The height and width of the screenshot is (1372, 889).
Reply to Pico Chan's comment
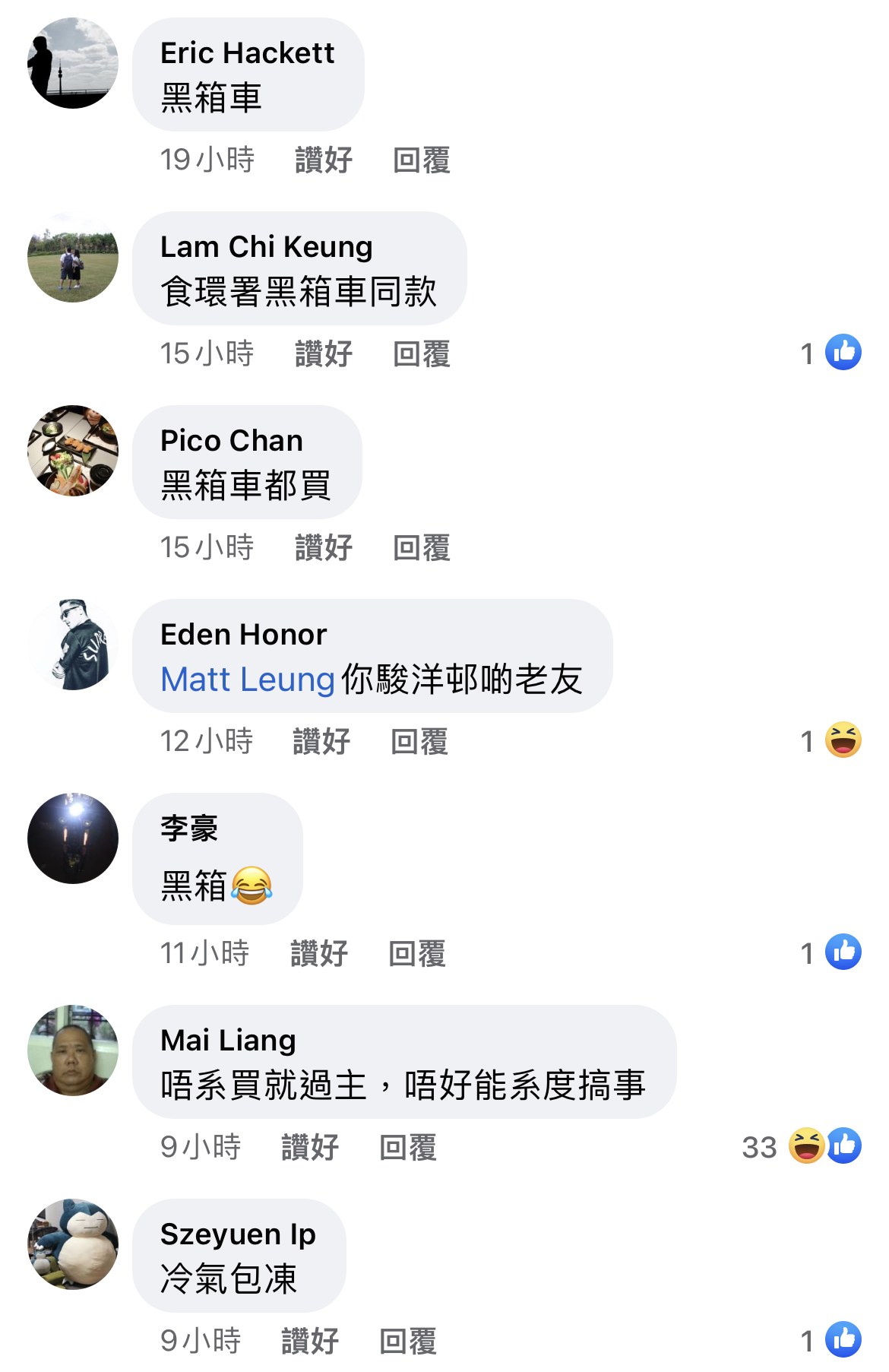click(422, 548)
